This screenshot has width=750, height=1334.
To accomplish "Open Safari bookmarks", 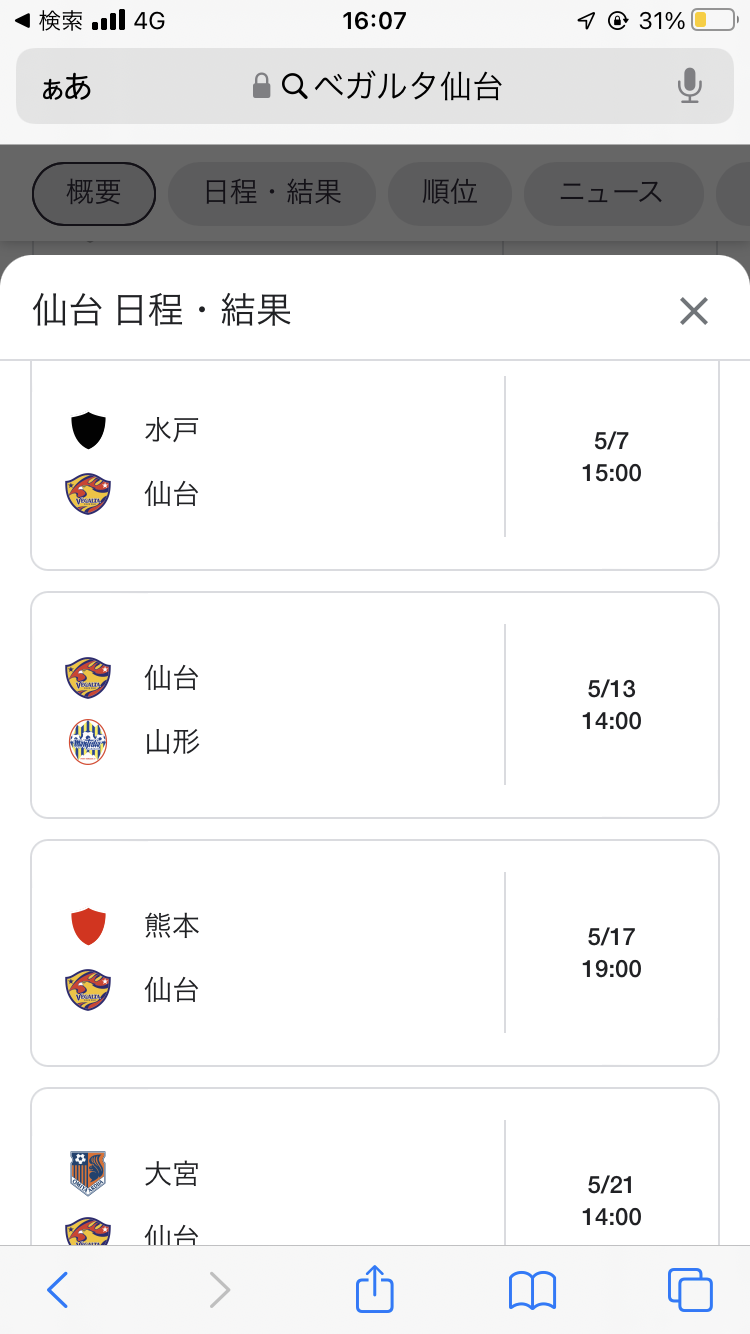I will click(532, 1290).
